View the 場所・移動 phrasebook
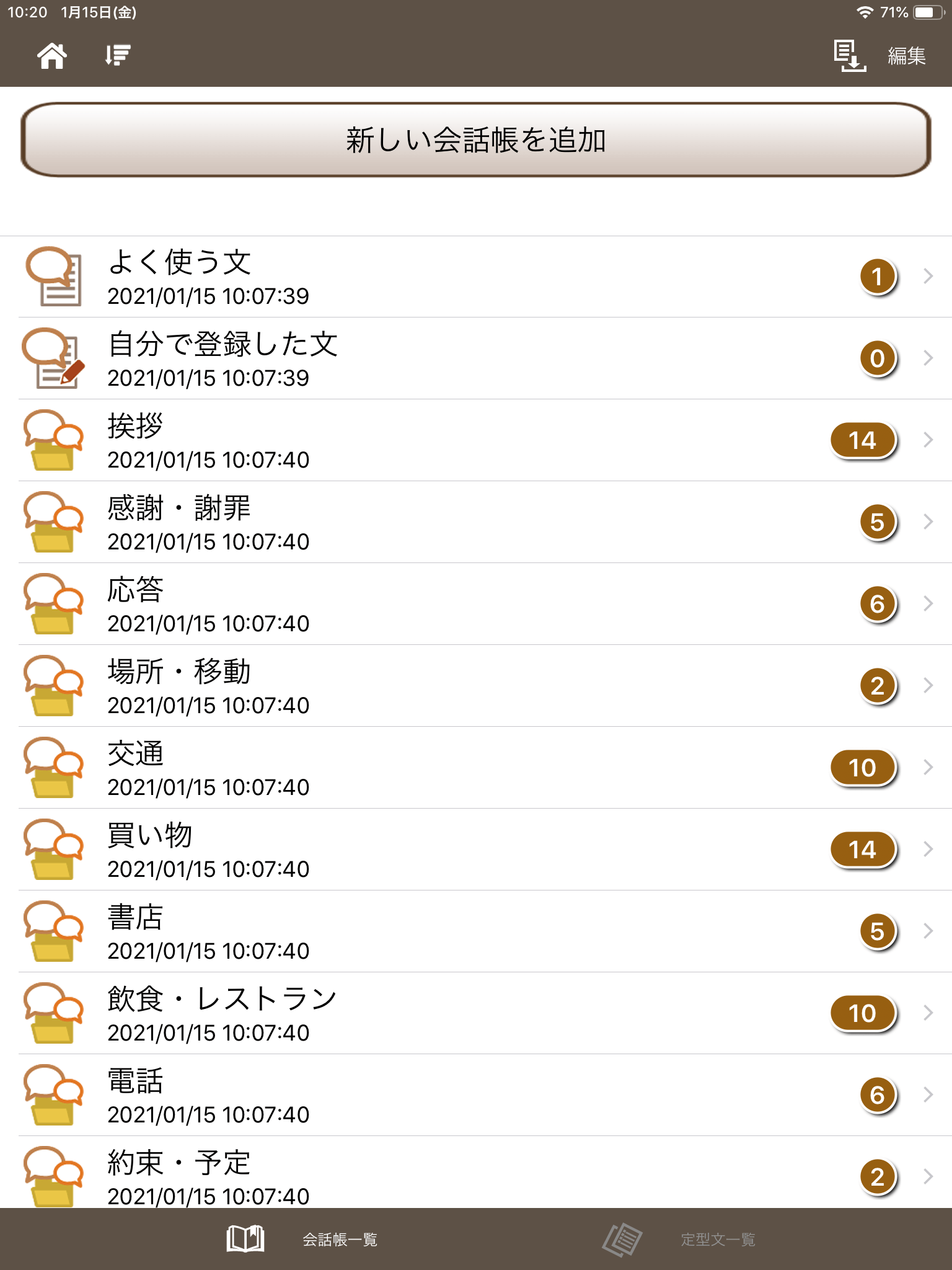952x1270 pixels. [x=476, y=686]
